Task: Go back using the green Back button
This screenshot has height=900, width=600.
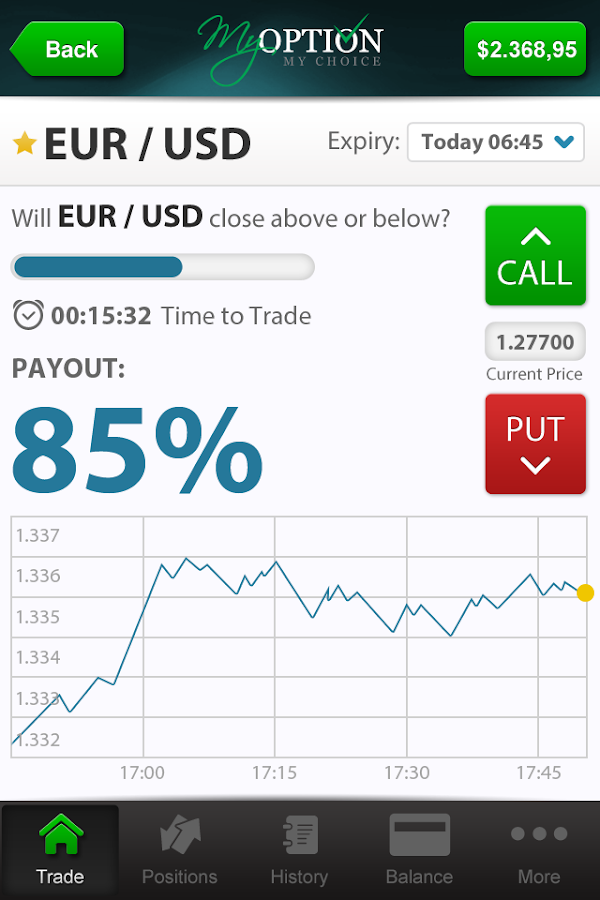Action: point(68,49)
